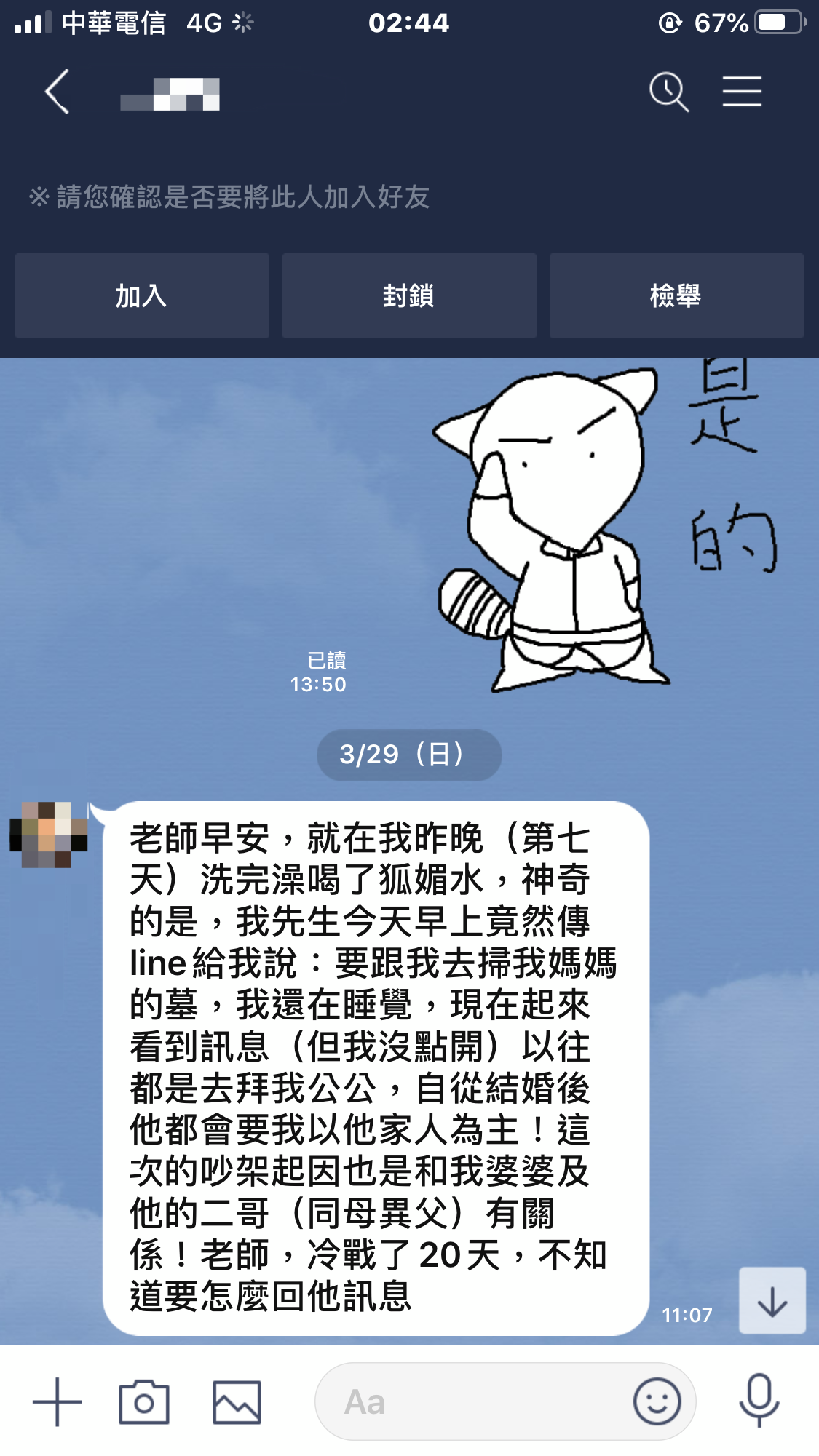
Task: Record a voice message with microphone
Action: [x=759, y=1400]
